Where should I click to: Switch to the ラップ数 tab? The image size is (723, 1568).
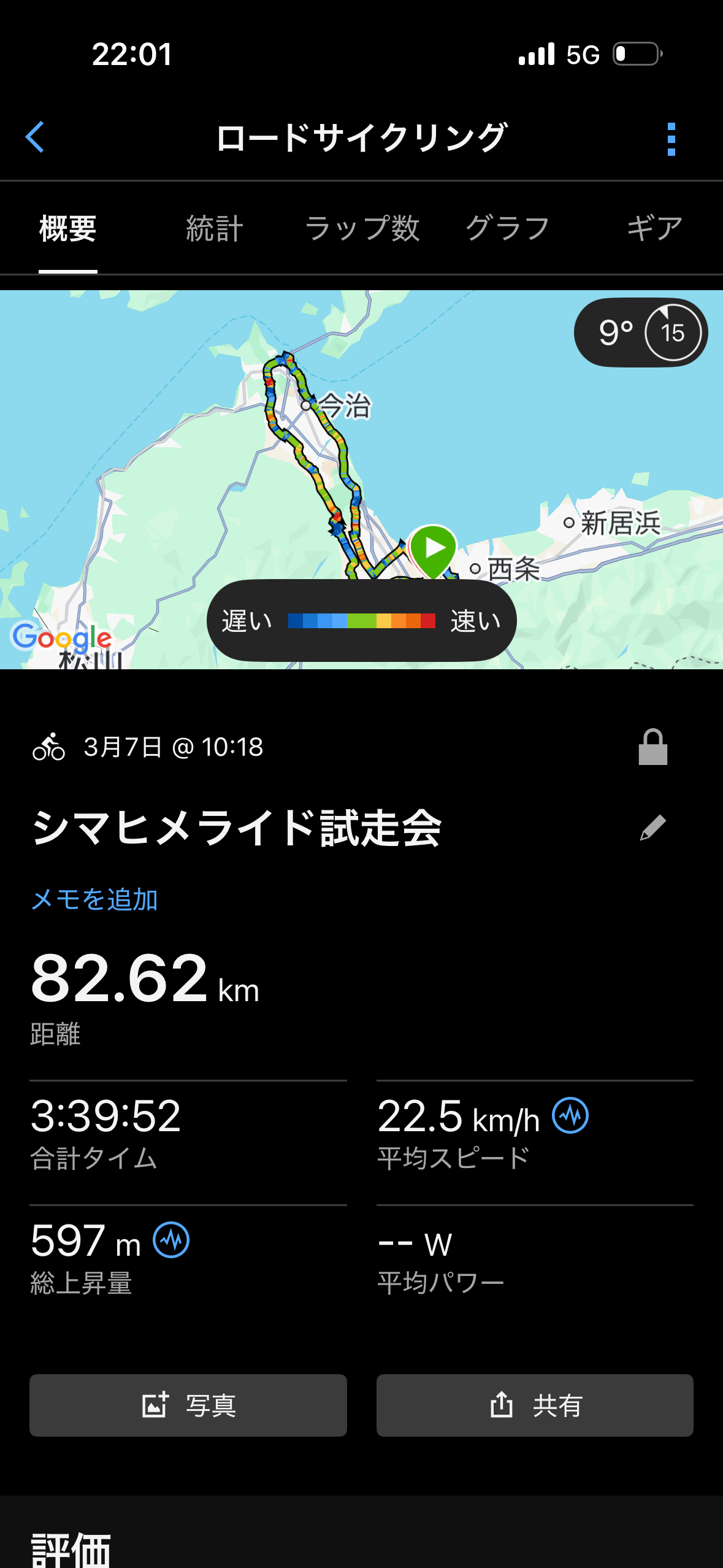pyautogui.click(x=362, y=229)
